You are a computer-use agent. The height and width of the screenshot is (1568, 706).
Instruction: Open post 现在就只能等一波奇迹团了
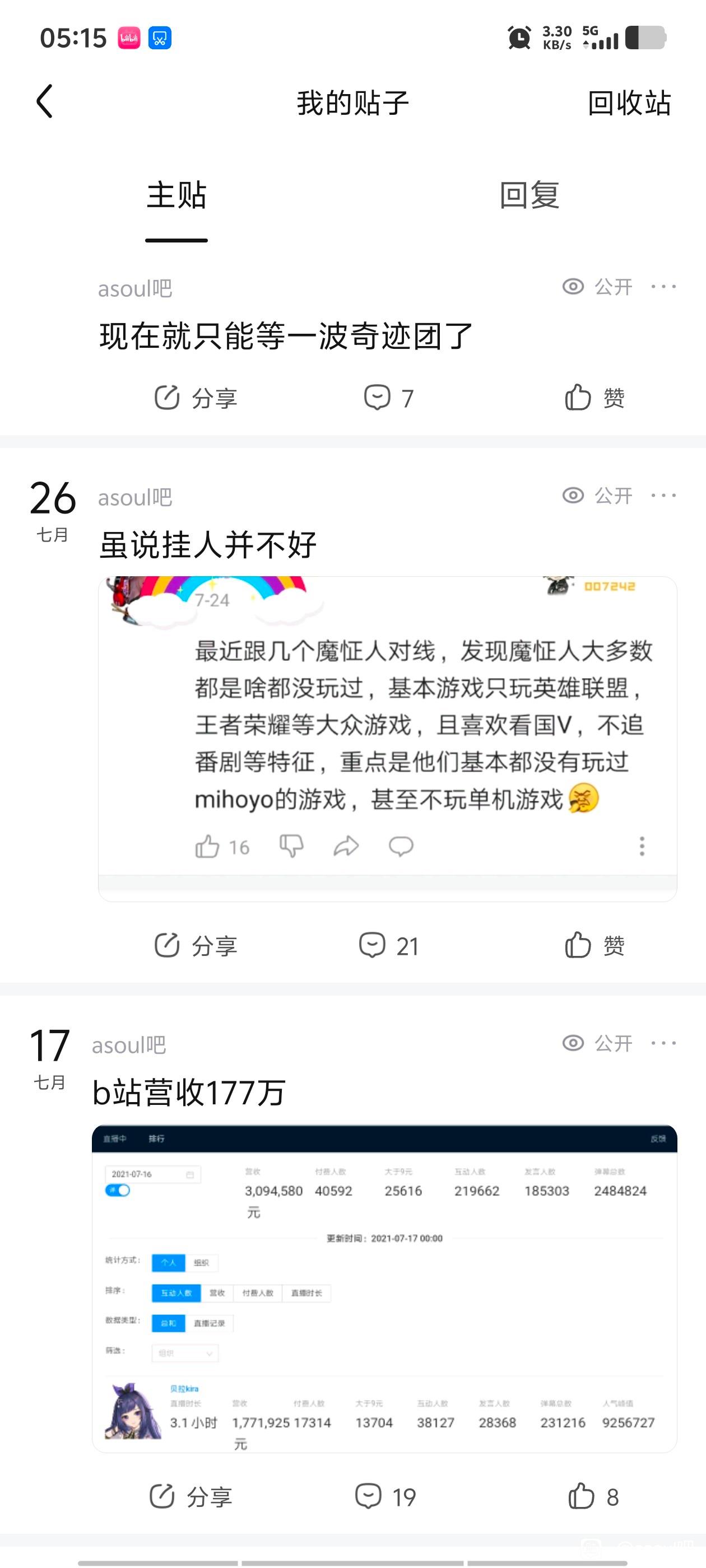click(286, 336)
